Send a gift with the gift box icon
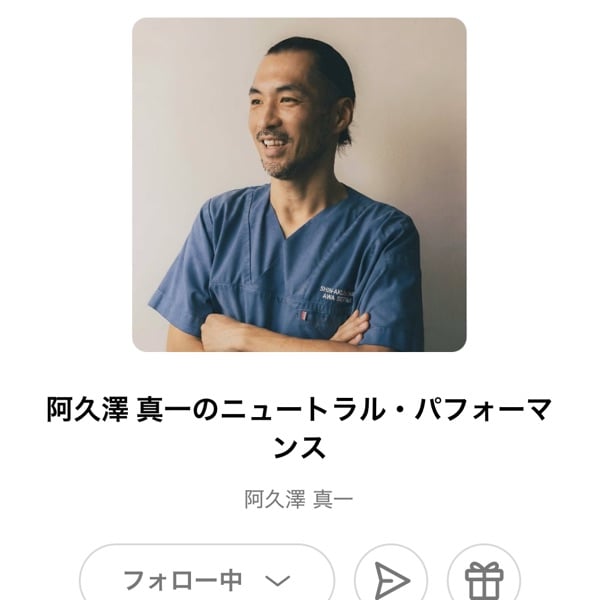The image size is (600, 600). coord(483,580)
